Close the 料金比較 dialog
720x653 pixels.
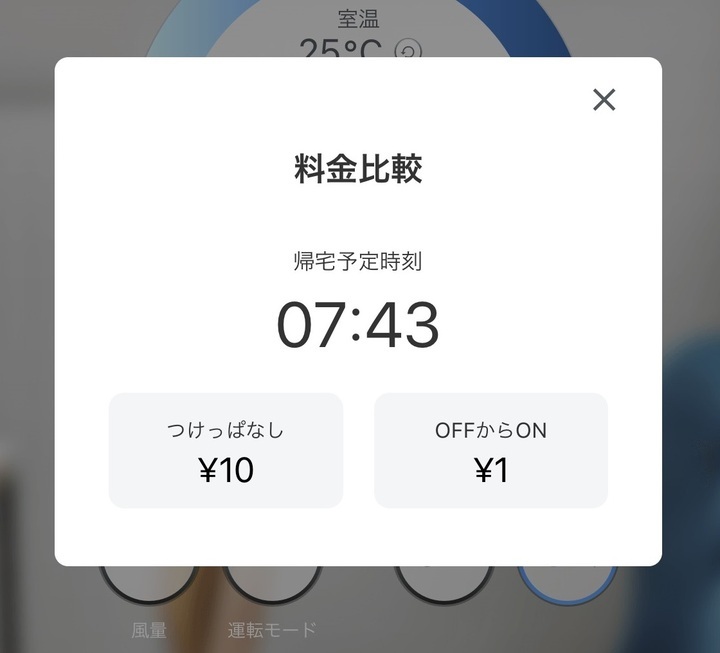click(x=604, y=99)
